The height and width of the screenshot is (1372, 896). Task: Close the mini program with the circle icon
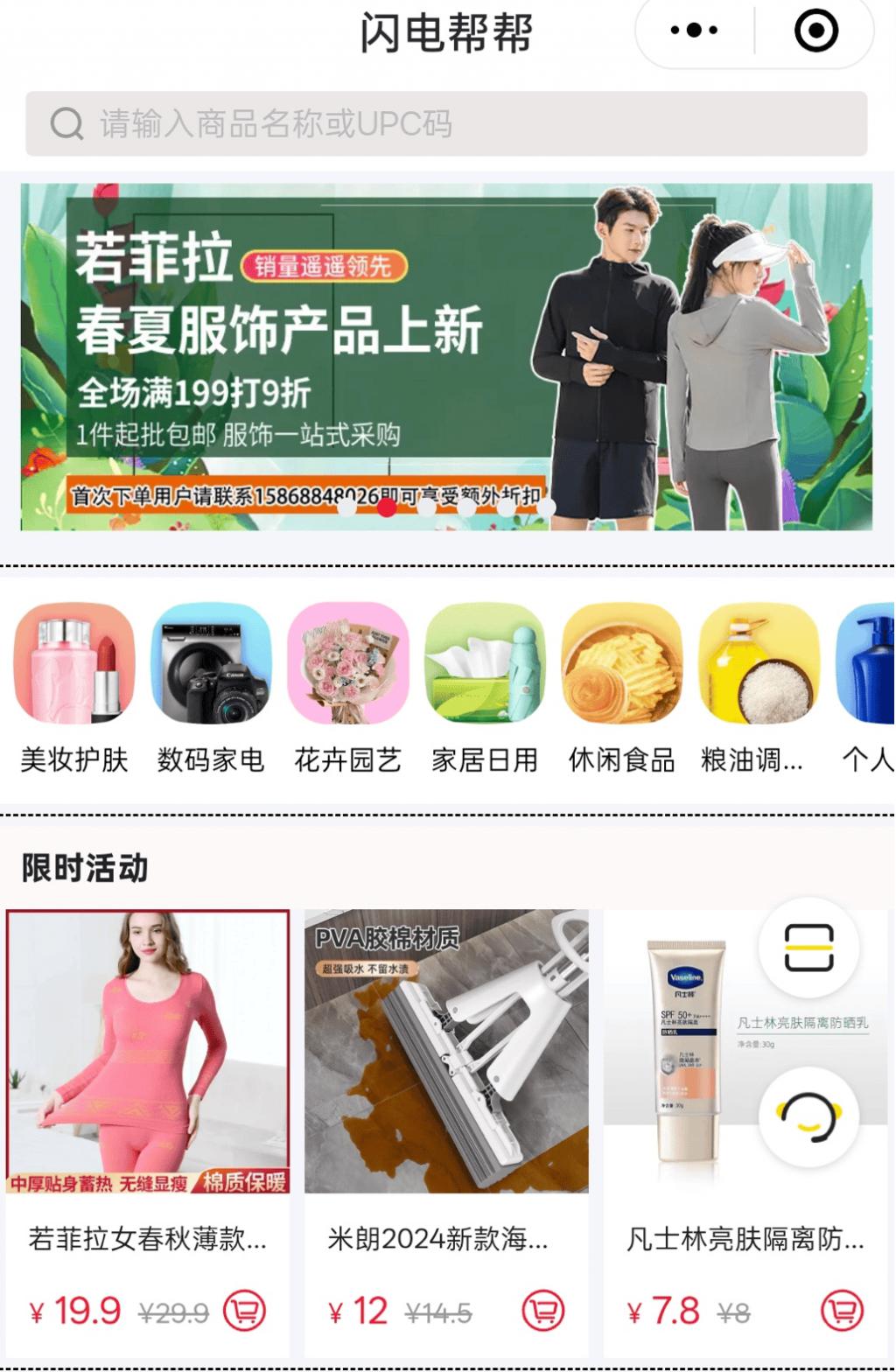pos(815,31)
